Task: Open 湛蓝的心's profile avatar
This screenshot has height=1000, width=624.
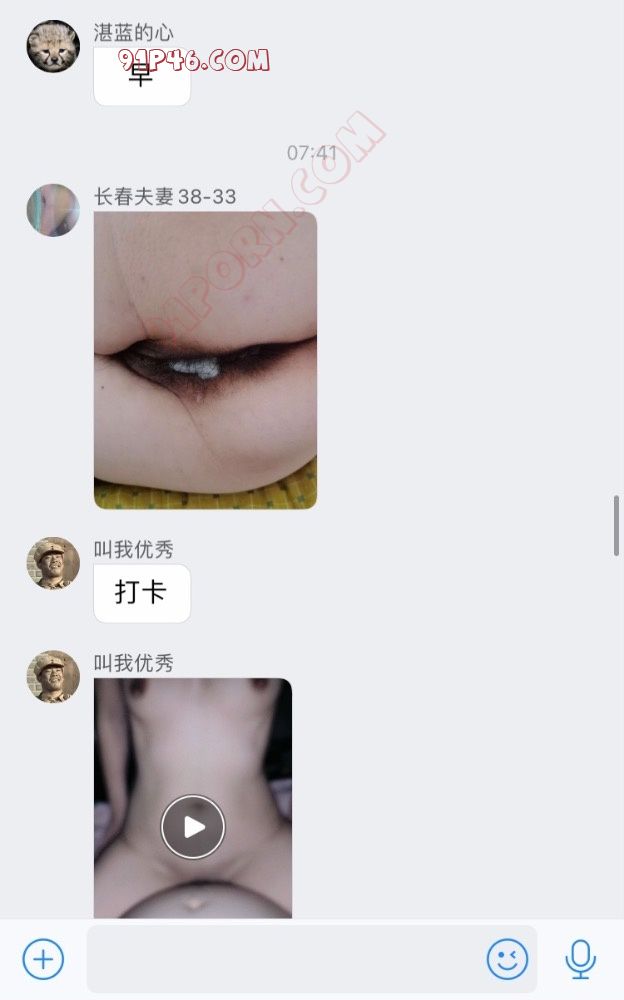Action: click(53, 46)
